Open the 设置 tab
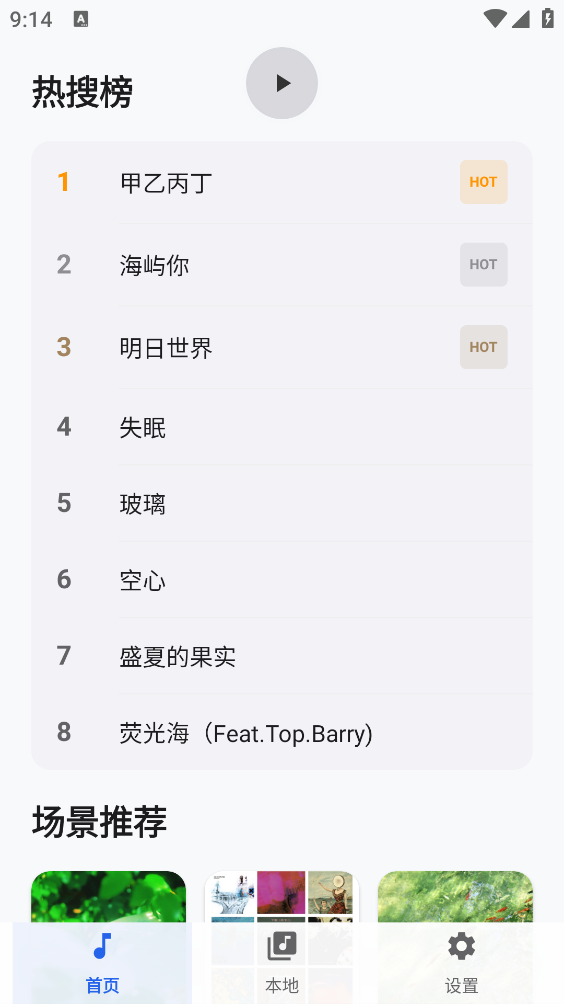Viewport: 564px width, 1004px height. (462, 963)
